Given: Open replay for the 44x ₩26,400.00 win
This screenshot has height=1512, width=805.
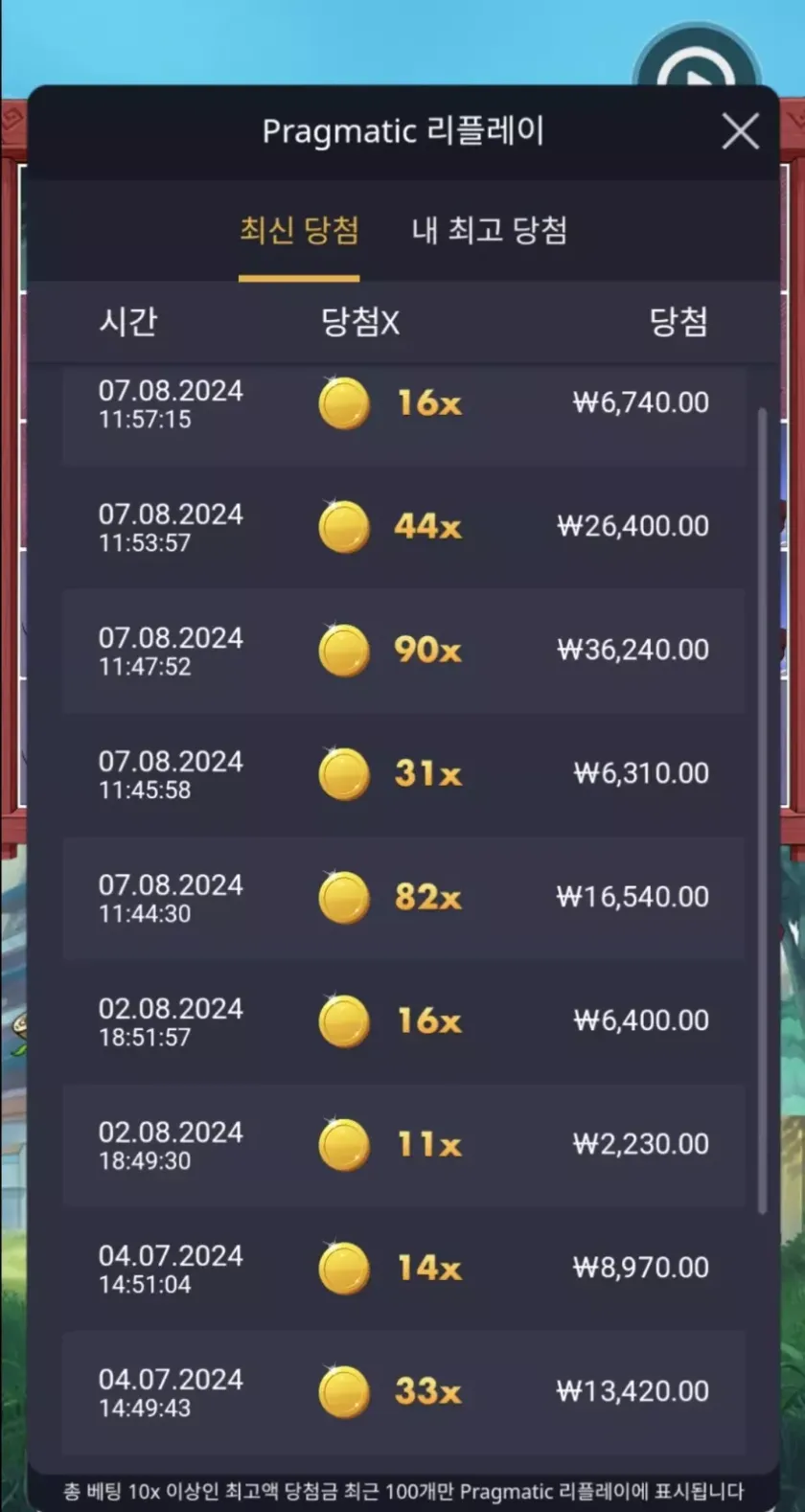Looking at the screenshot, I should (x=402, y=527).
